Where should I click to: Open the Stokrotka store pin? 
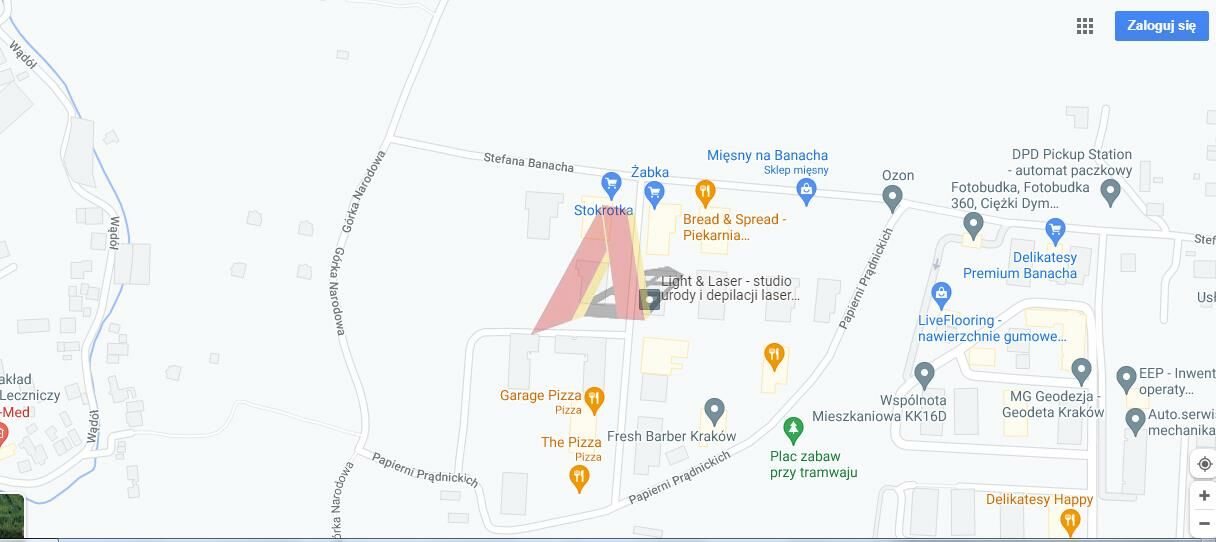pyautogui.click(x=611, y=184)
